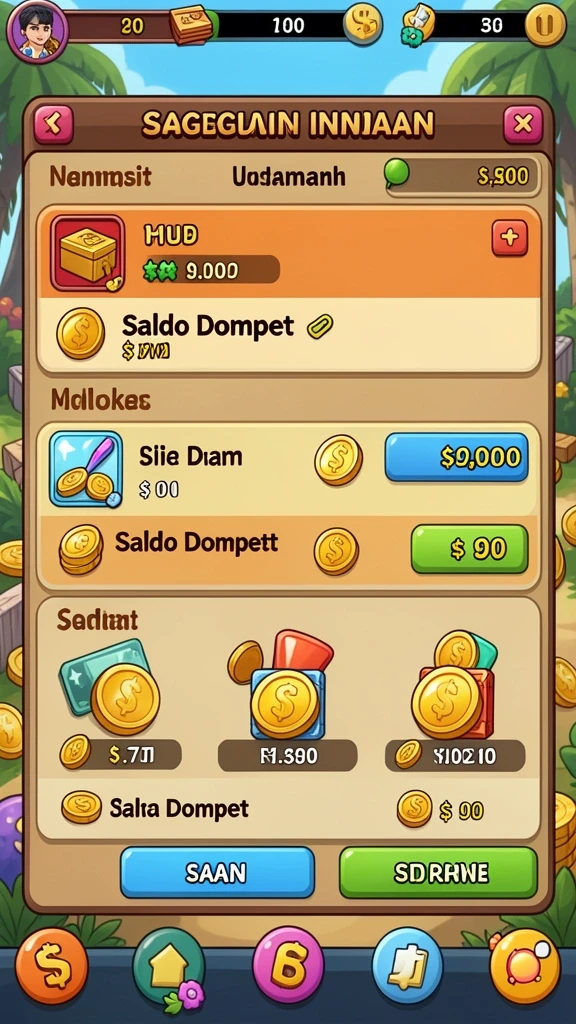Switch to the Uodamanh tab
The image size is (576, 1024).
289,176
